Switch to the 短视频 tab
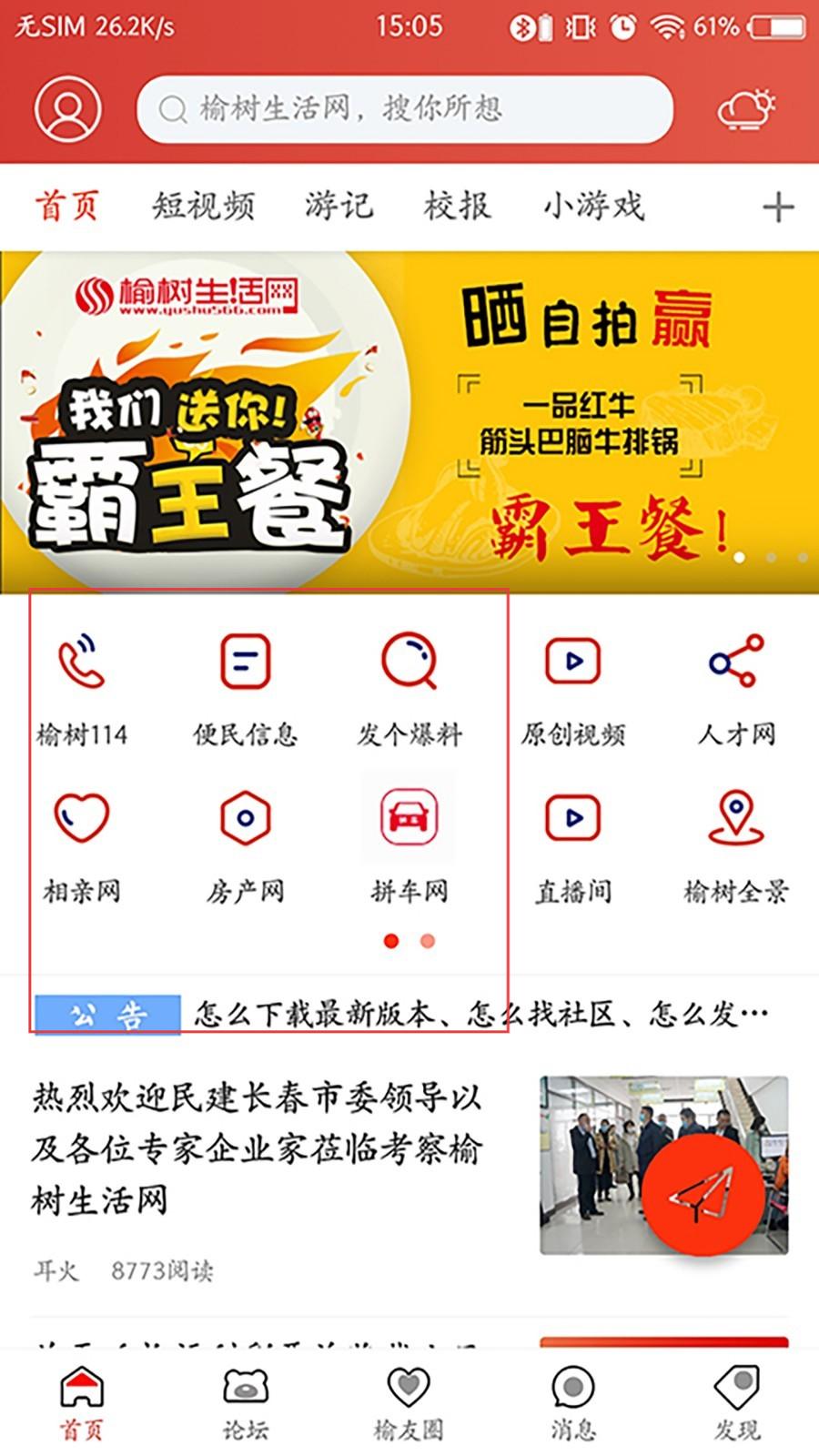The width and height of the screenshot is (819, 1456). coord(203,207)
